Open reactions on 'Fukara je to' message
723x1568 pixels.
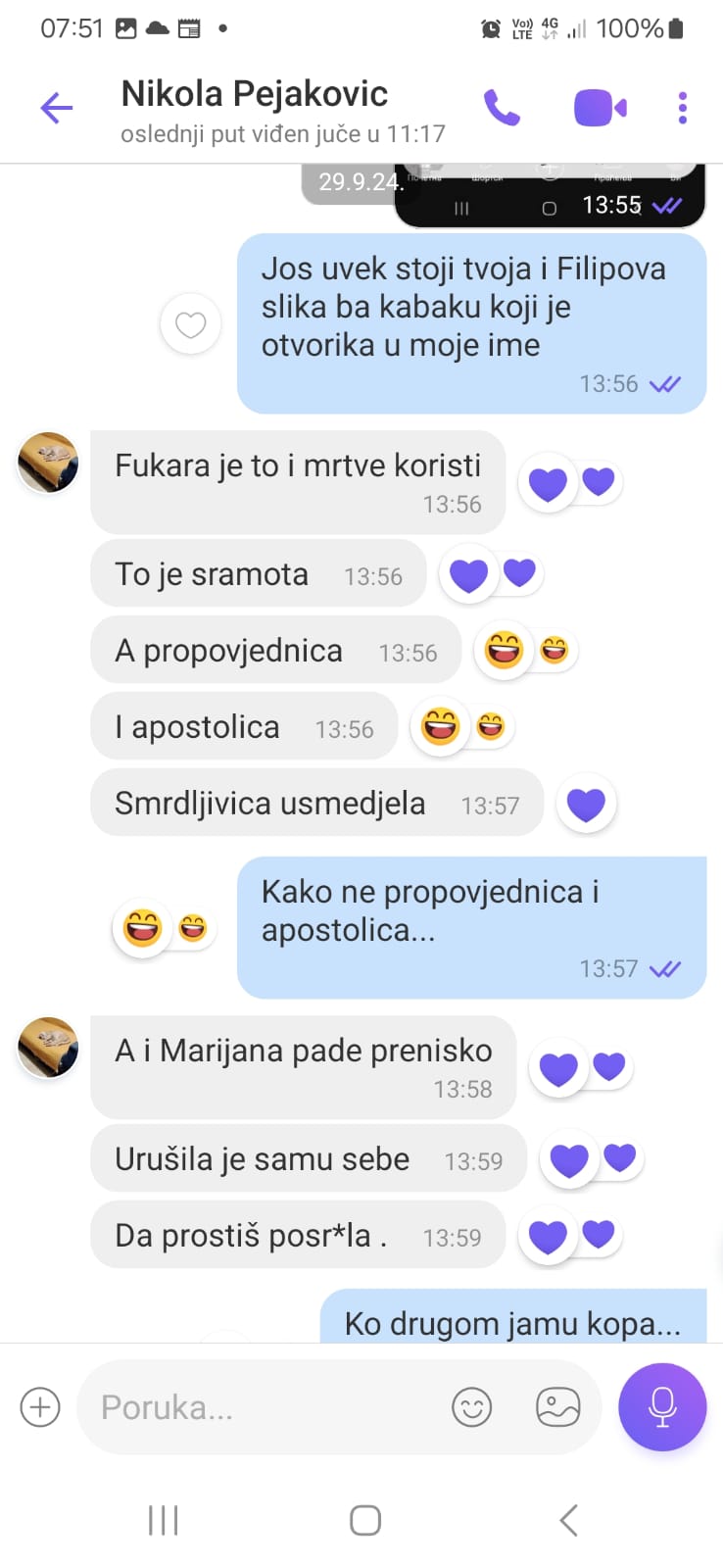coord(569,483)
